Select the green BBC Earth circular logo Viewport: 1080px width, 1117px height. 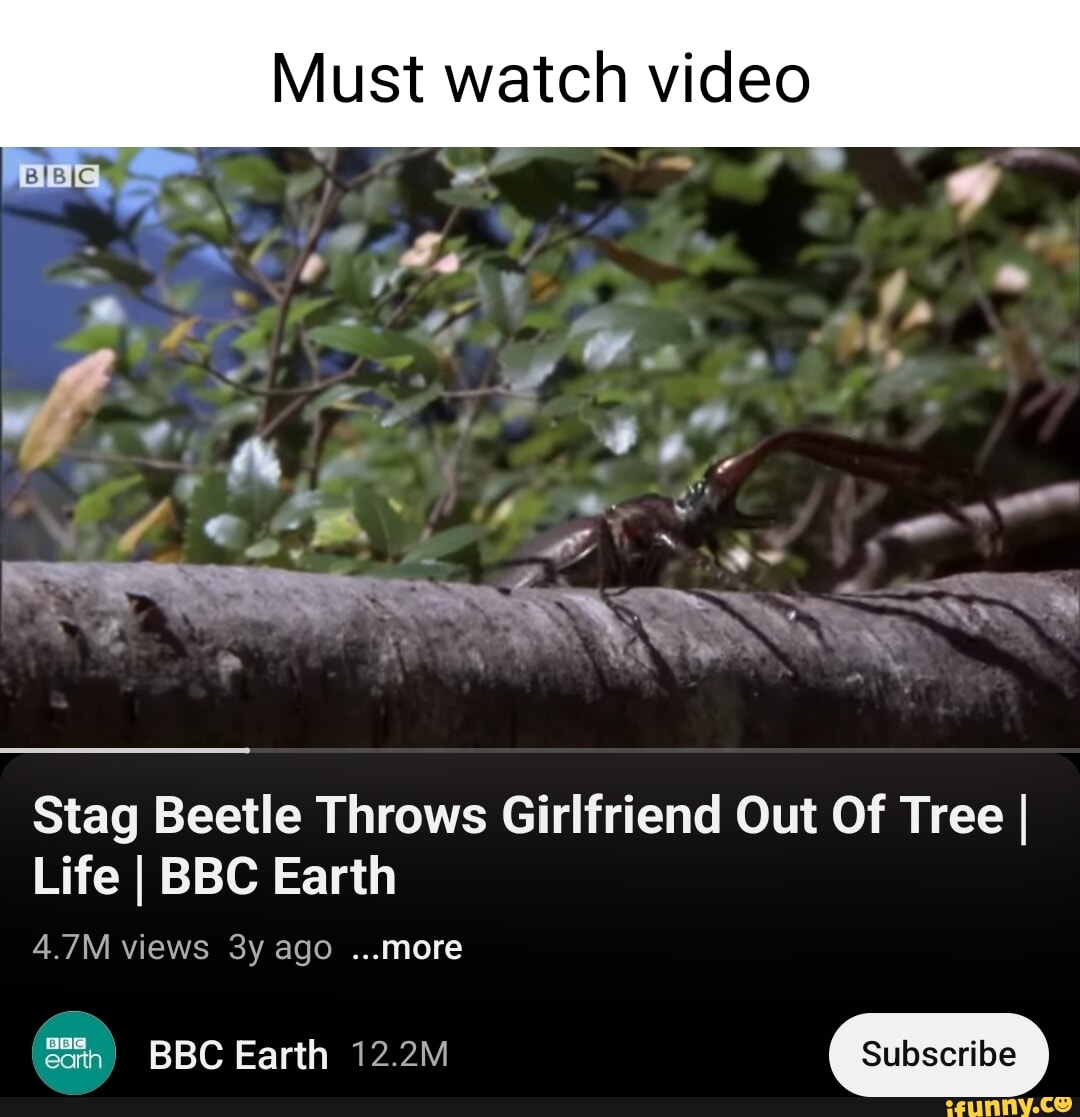[74, 1053]
